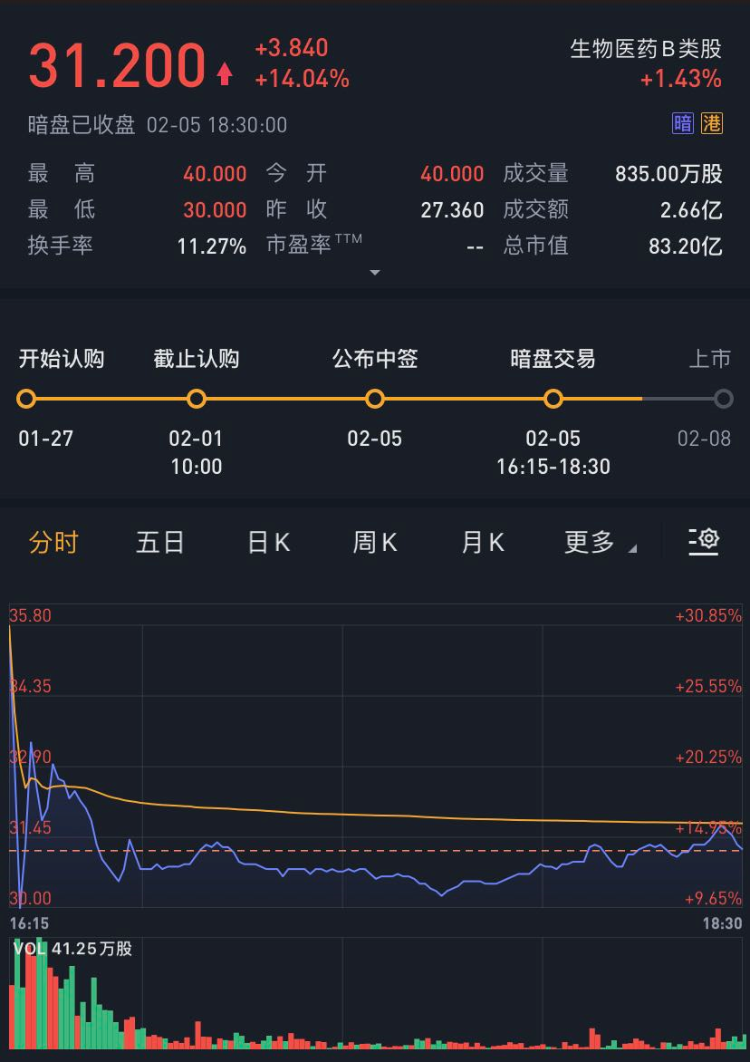
Task: Open chart settings gear icon
Action: point(704,540)
